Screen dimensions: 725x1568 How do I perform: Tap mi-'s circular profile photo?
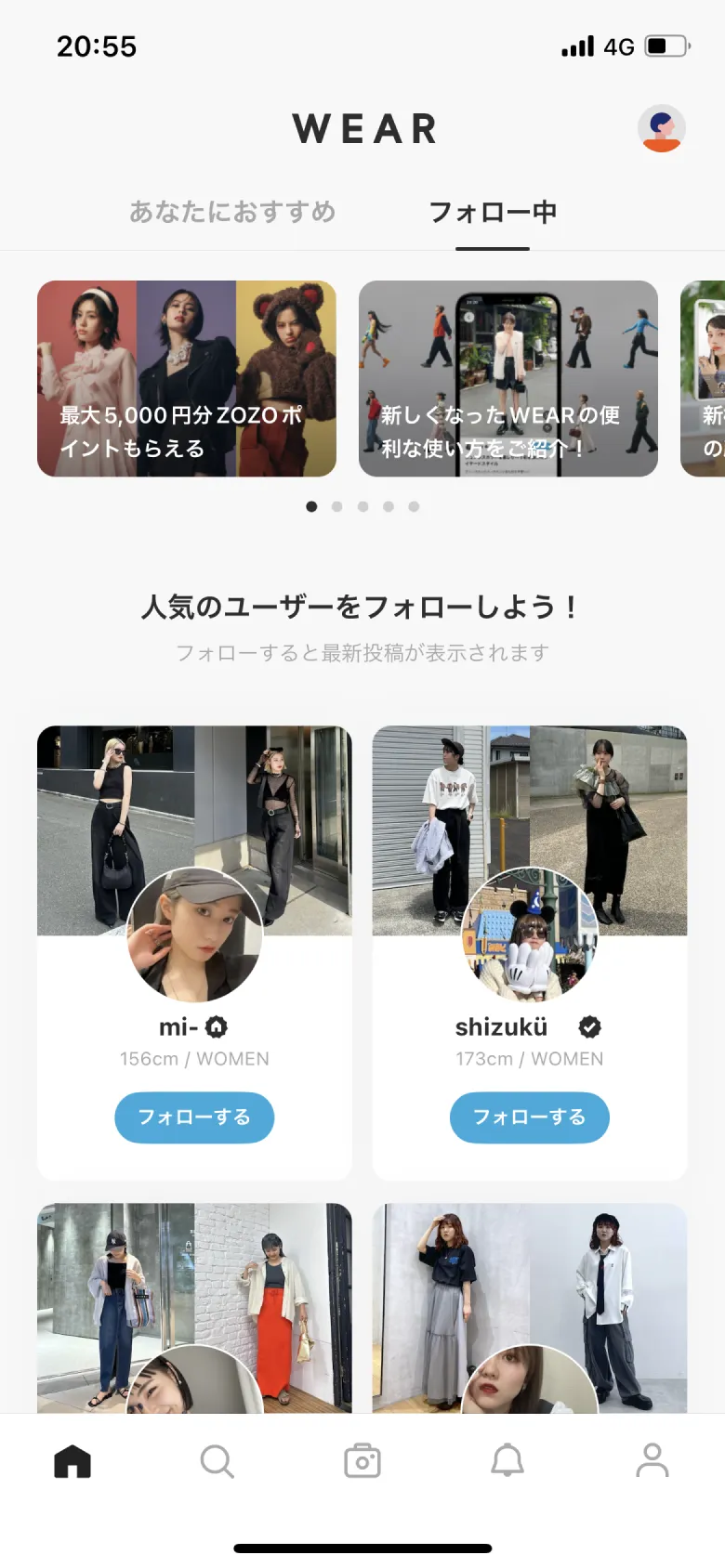tap(193, 938)
